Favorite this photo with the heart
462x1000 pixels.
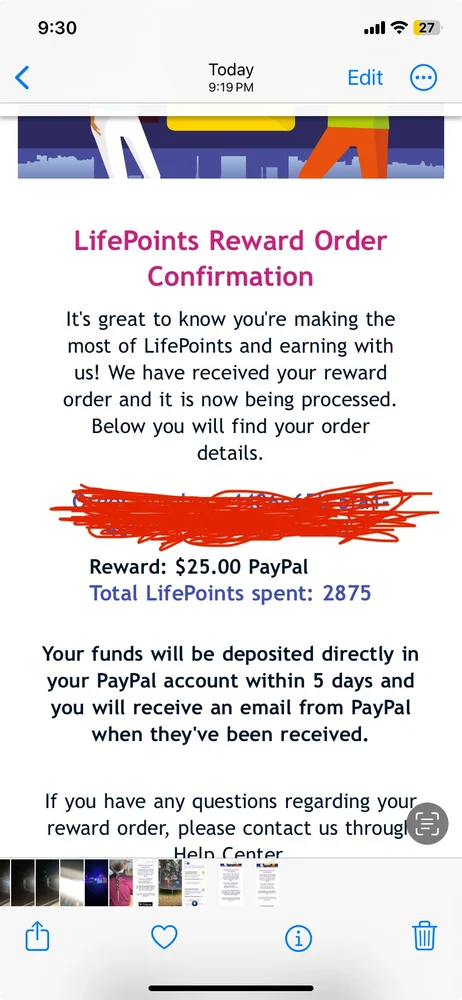tap(164, 937)
